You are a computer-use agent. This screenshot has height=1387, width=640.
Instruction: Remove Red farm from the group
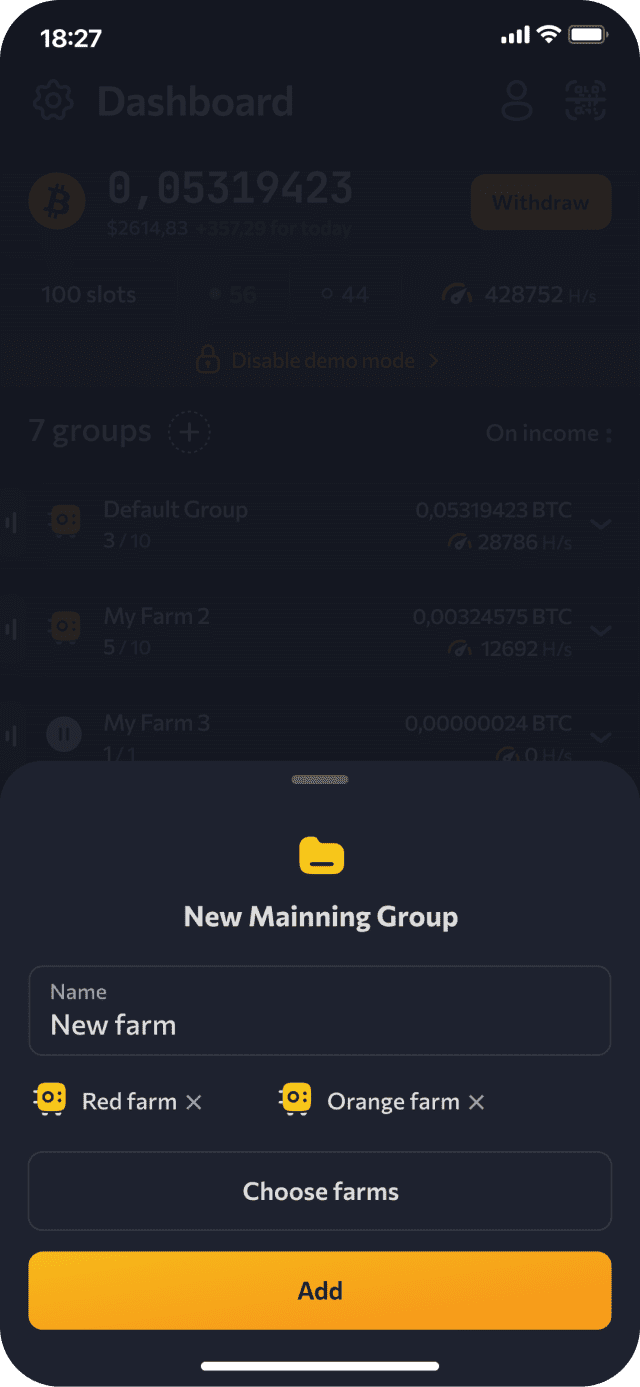[194, 1102]
